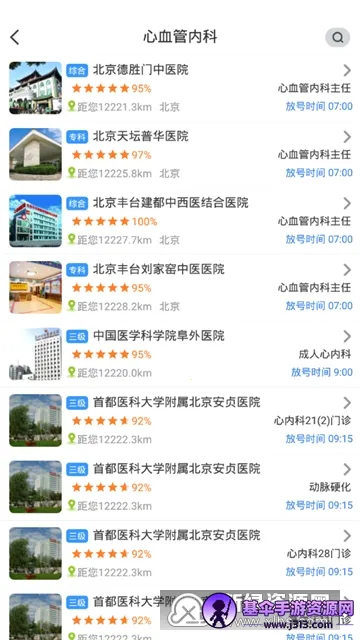This screenshot has height=640, width=360.
Task: View 北京丰台刘家窑中医医院 details
Action: [x=180, y=287]
